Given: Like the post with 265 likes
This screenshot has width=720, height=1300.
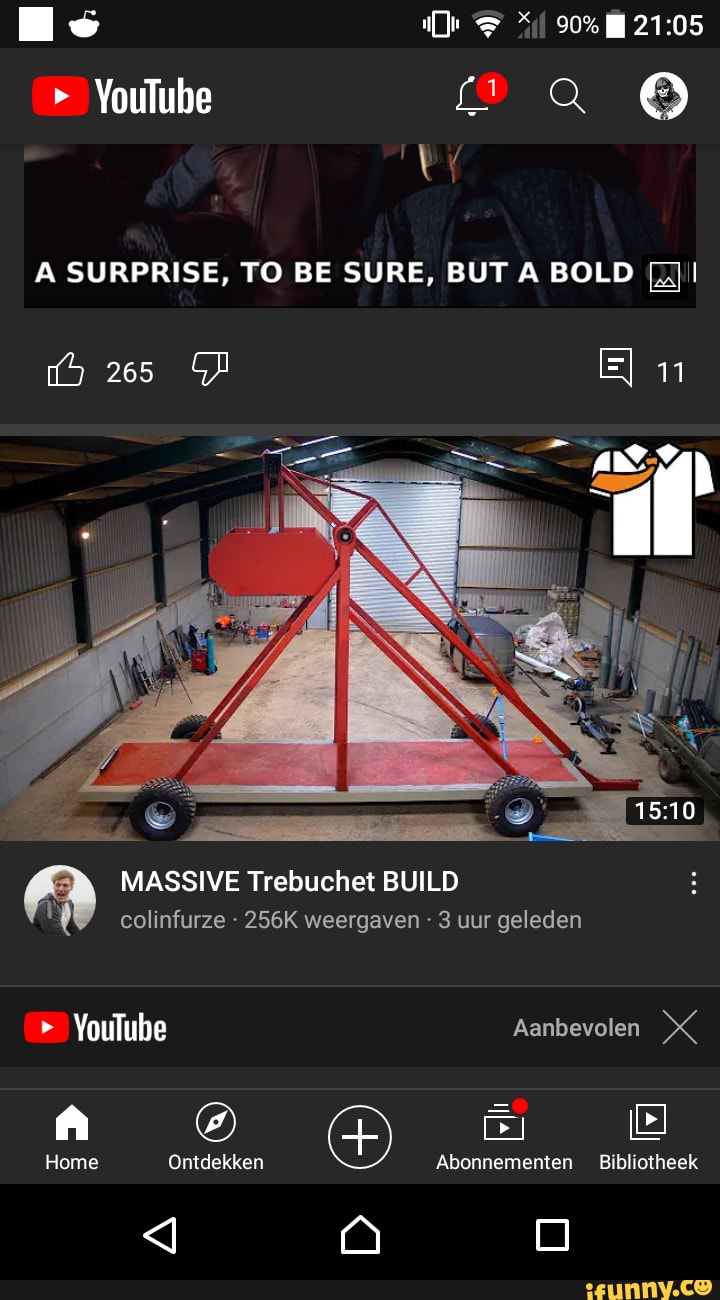Looking at the screenshot, I should click(66, 371).
